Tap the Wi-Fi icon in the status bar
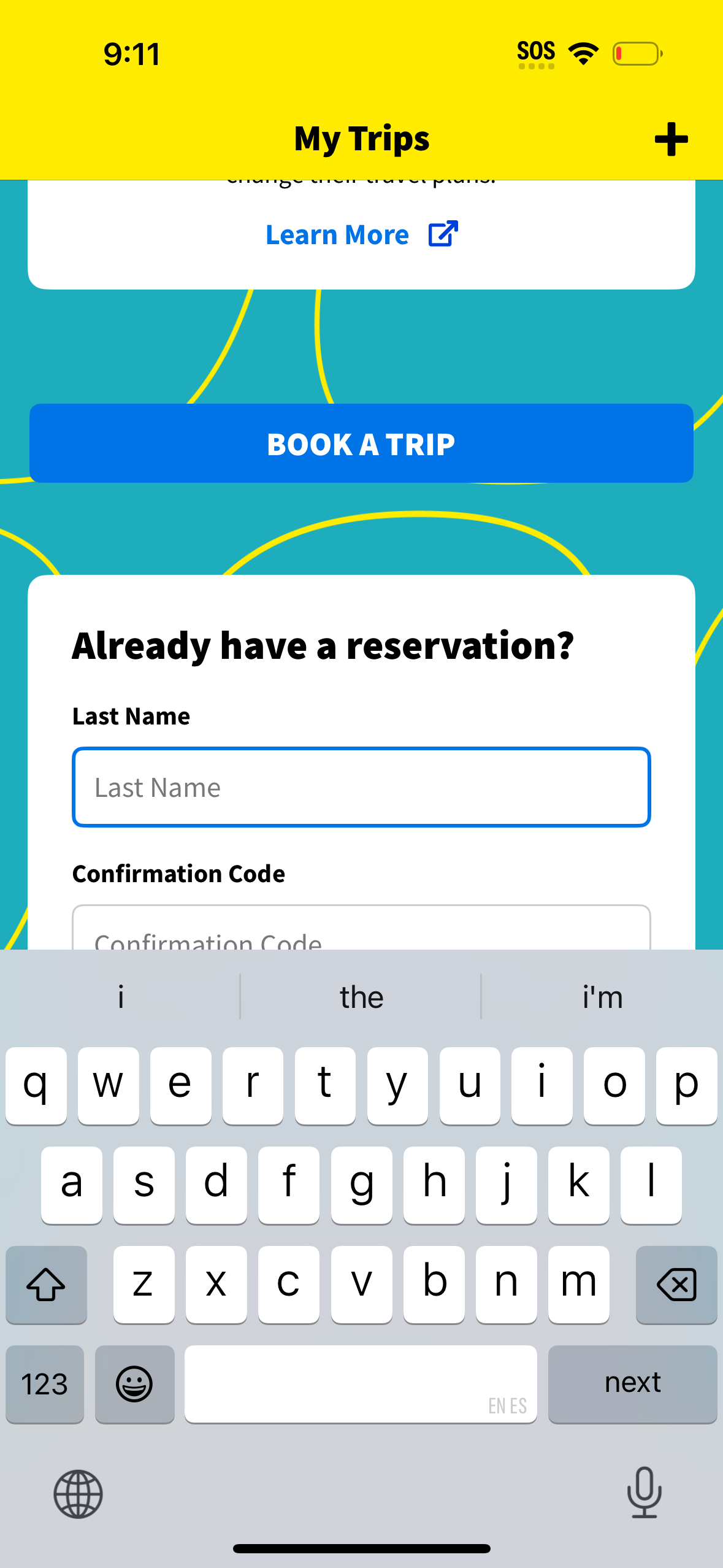 coord(582,53)
